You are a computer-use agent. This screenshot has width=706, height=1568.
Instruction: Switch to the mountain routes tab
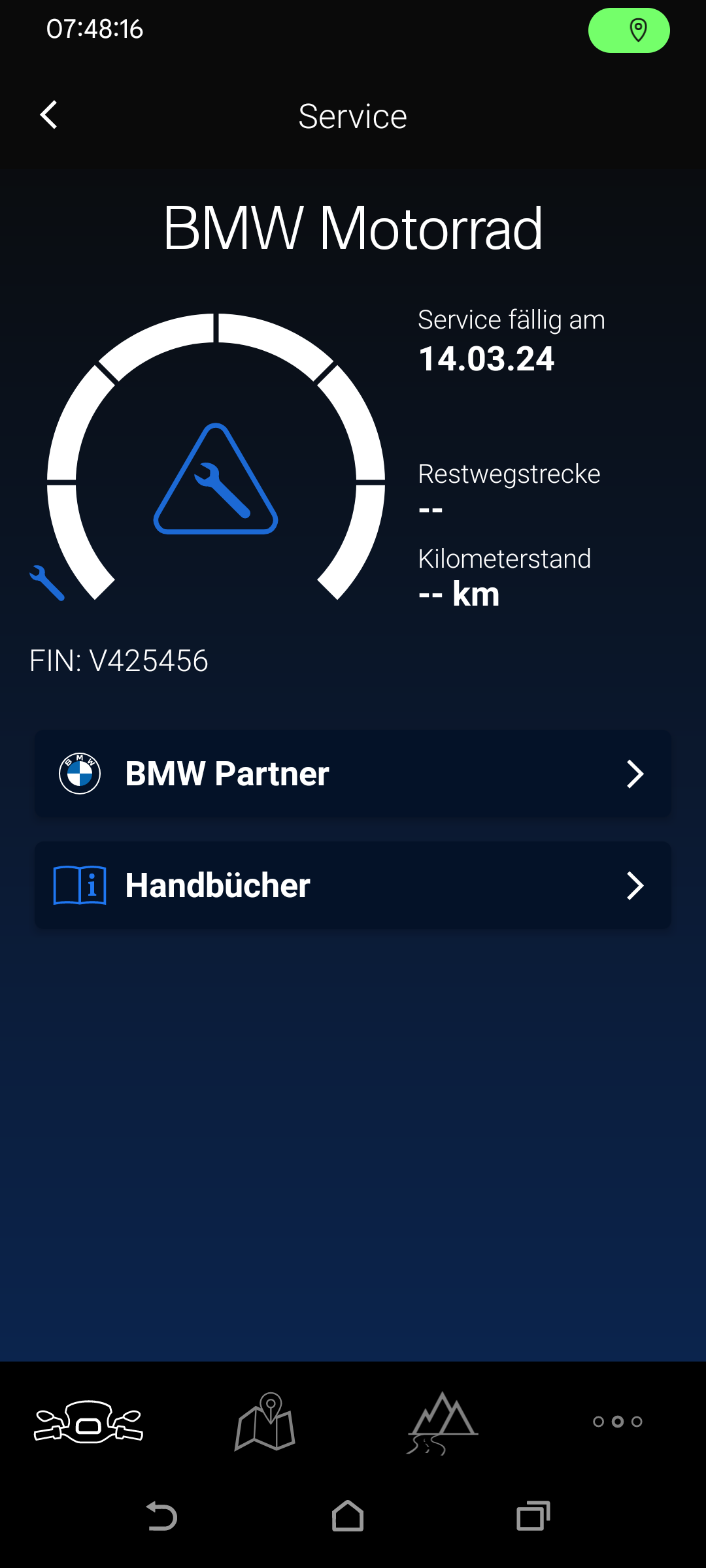click(443, 1422)
